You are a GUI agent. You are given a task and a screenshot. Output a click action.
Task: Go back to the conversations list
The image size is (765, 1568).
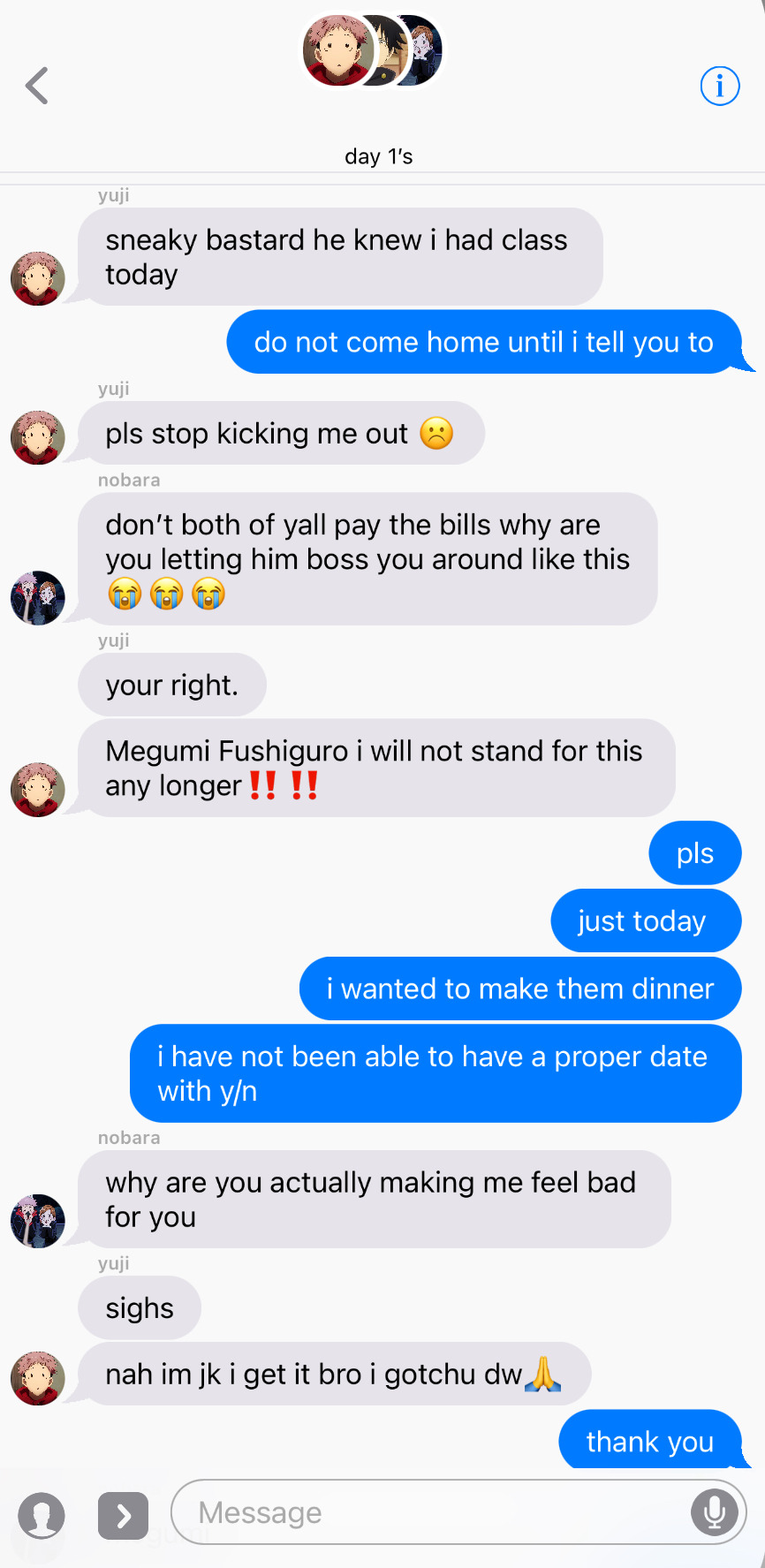[37, 86]
